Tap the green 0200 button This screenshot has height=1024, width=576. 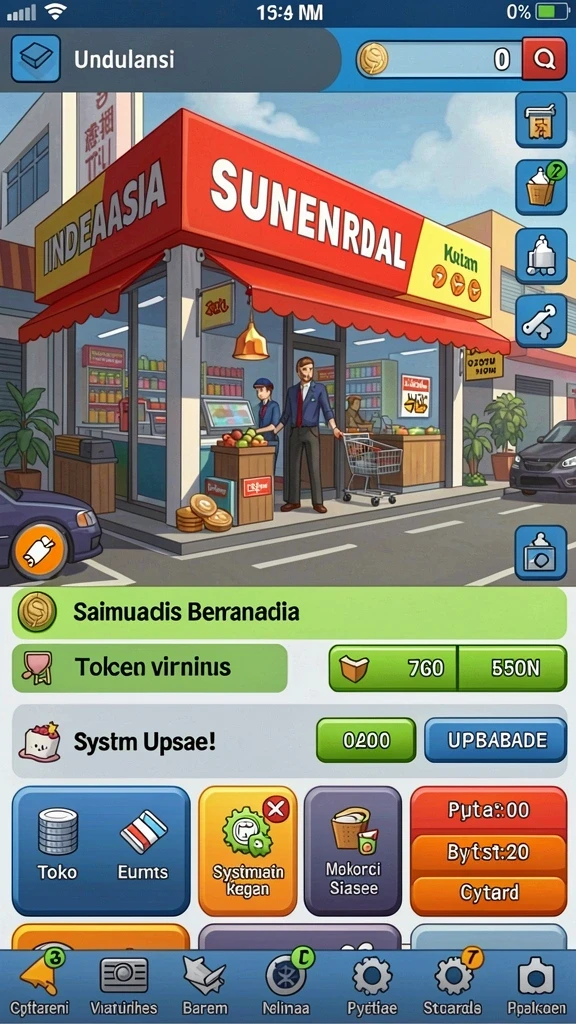pyautogui.click(x=366, y=740)
